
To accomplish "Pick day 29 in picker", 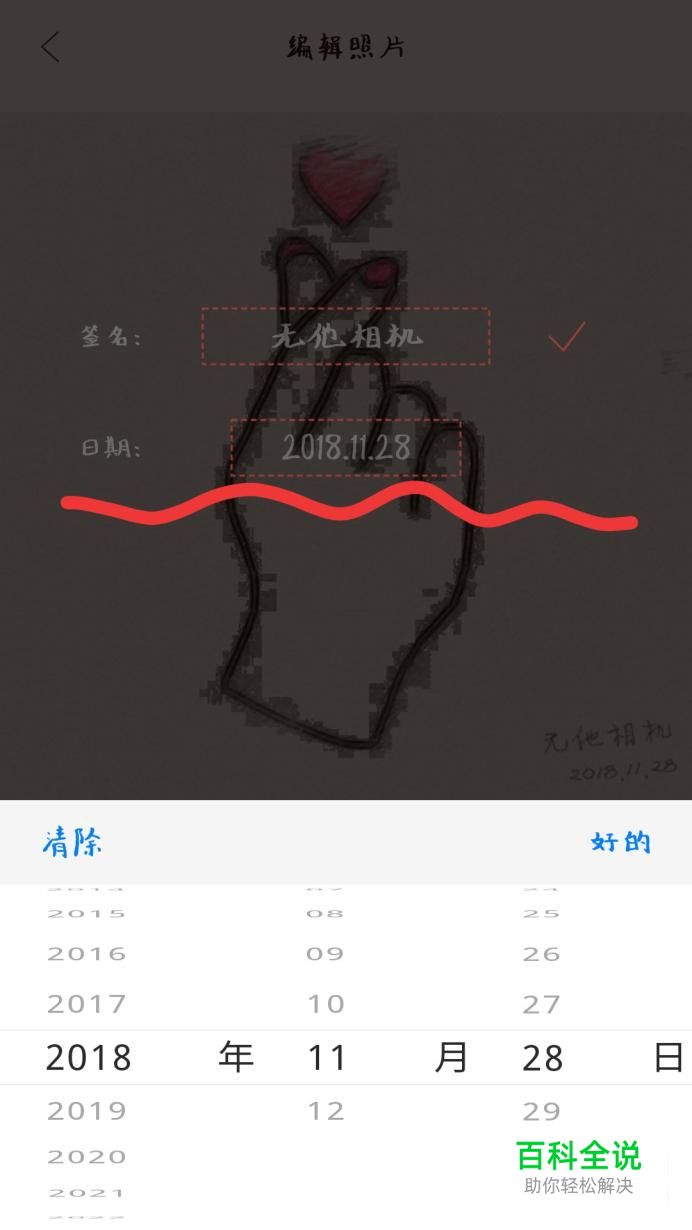I will pyautogui.click(x=542, y=1111).
